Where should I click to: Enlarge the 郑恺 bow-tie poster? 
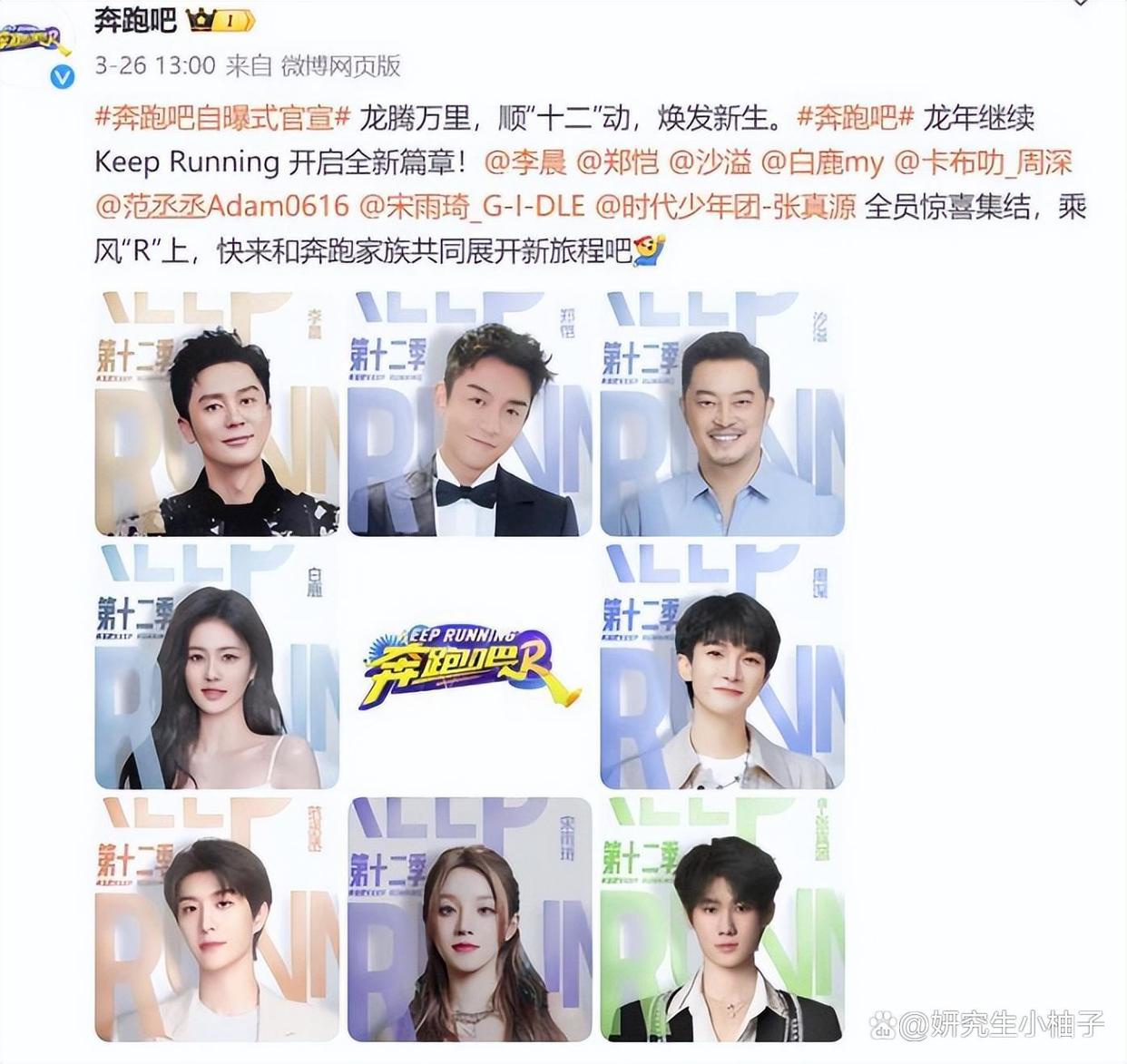(469, 414)
